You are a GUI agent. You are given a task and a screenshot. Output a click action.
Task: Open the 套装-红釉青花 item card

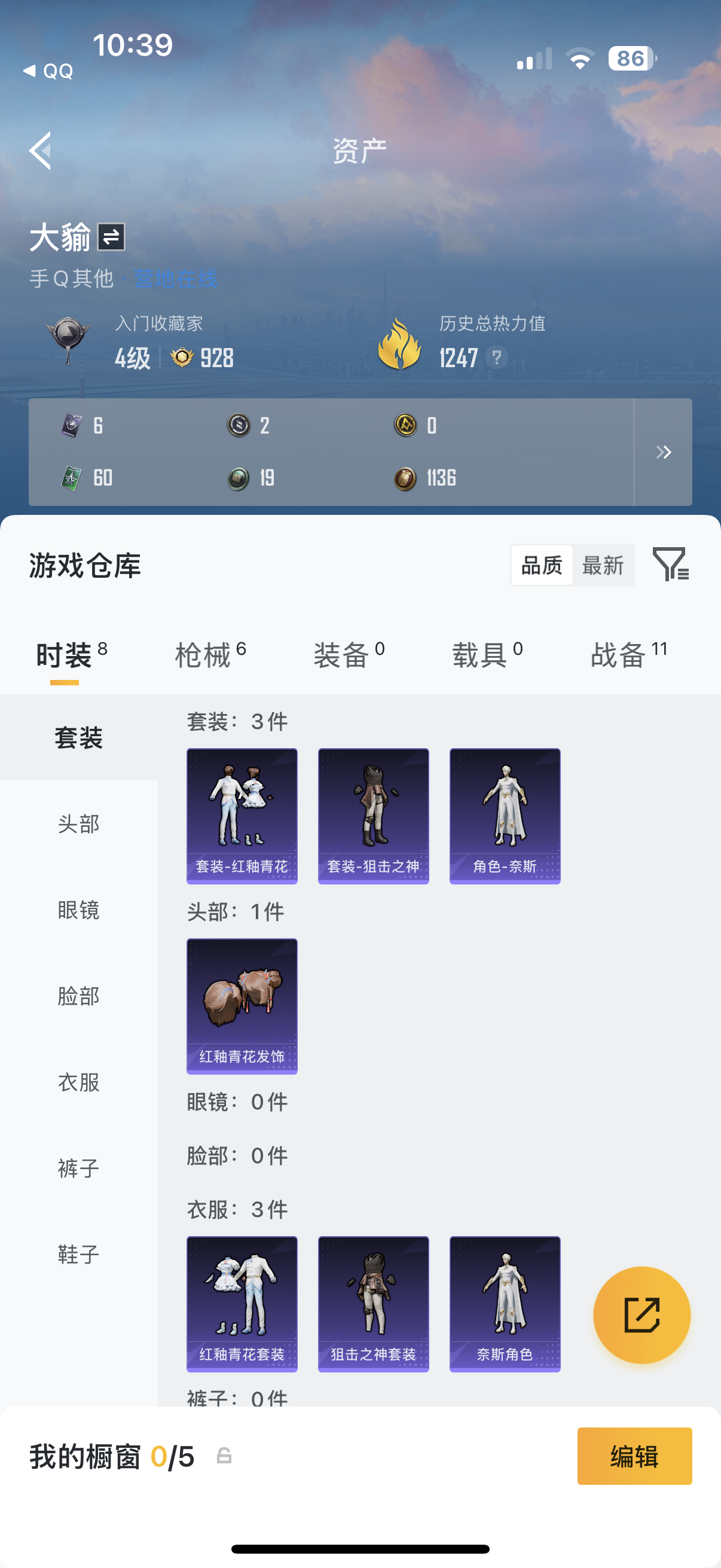click(x=242, y=816)
